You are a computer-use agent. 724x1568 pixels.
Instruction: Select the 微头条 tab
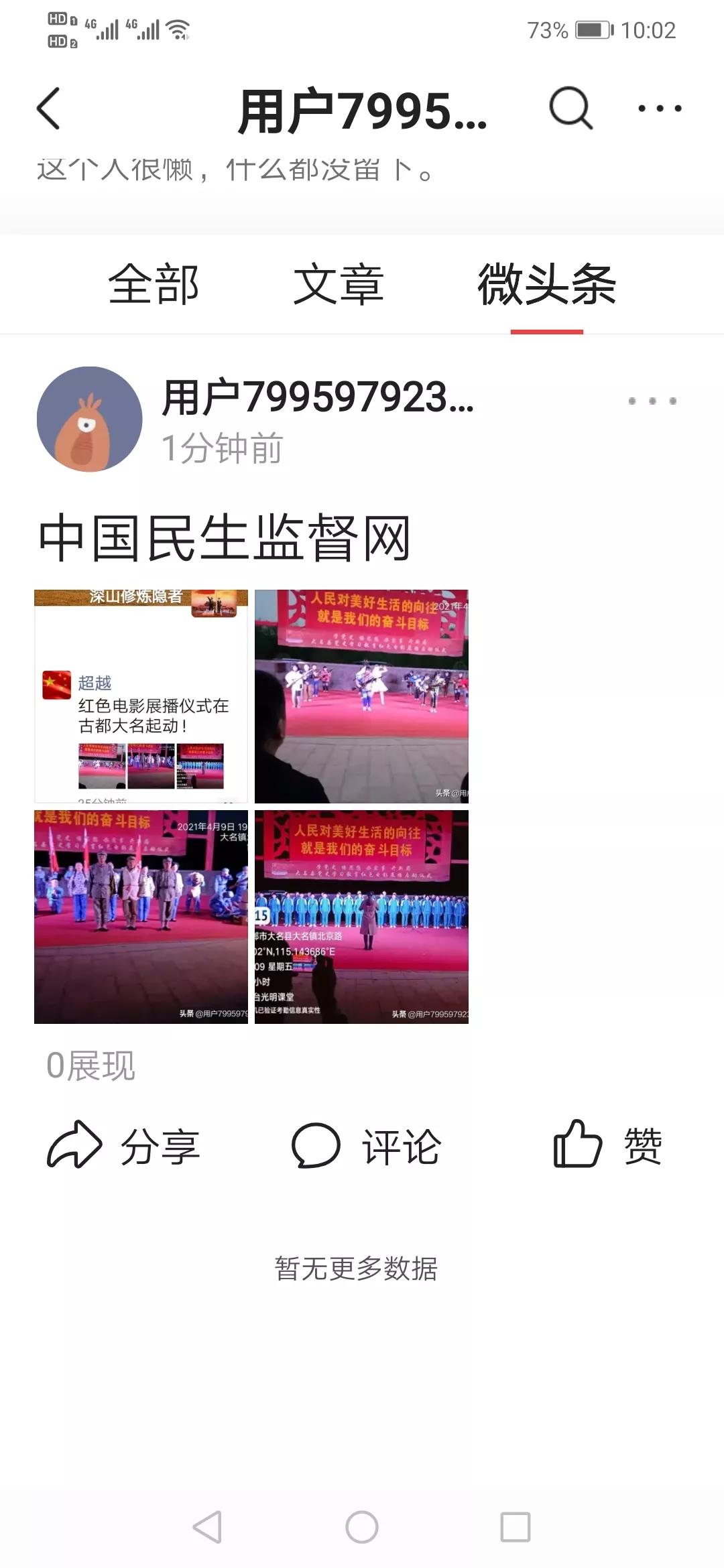pyautogui.click(x=546, y=285)
